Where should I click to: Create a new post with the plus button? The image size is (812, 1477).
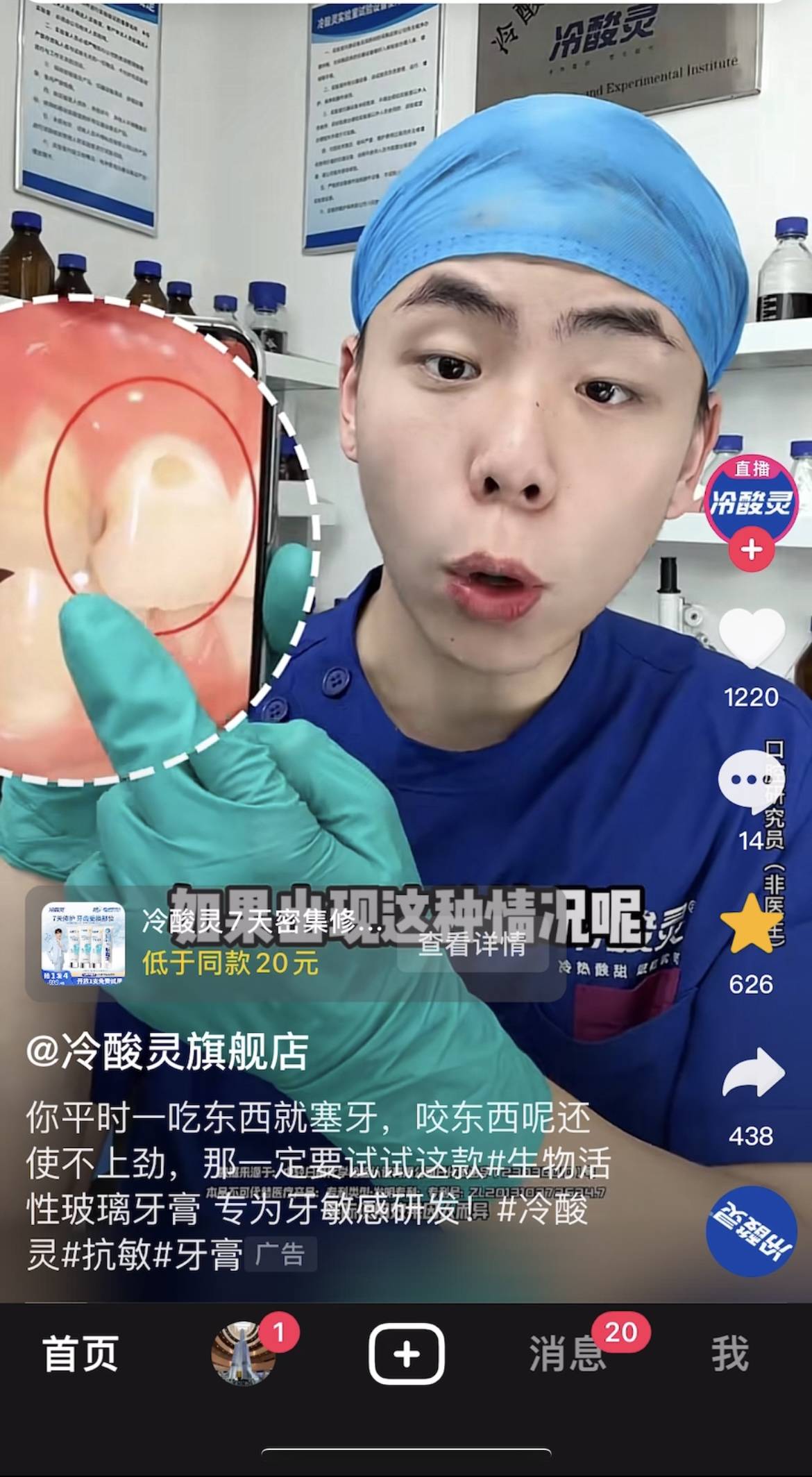point(407,1353)
